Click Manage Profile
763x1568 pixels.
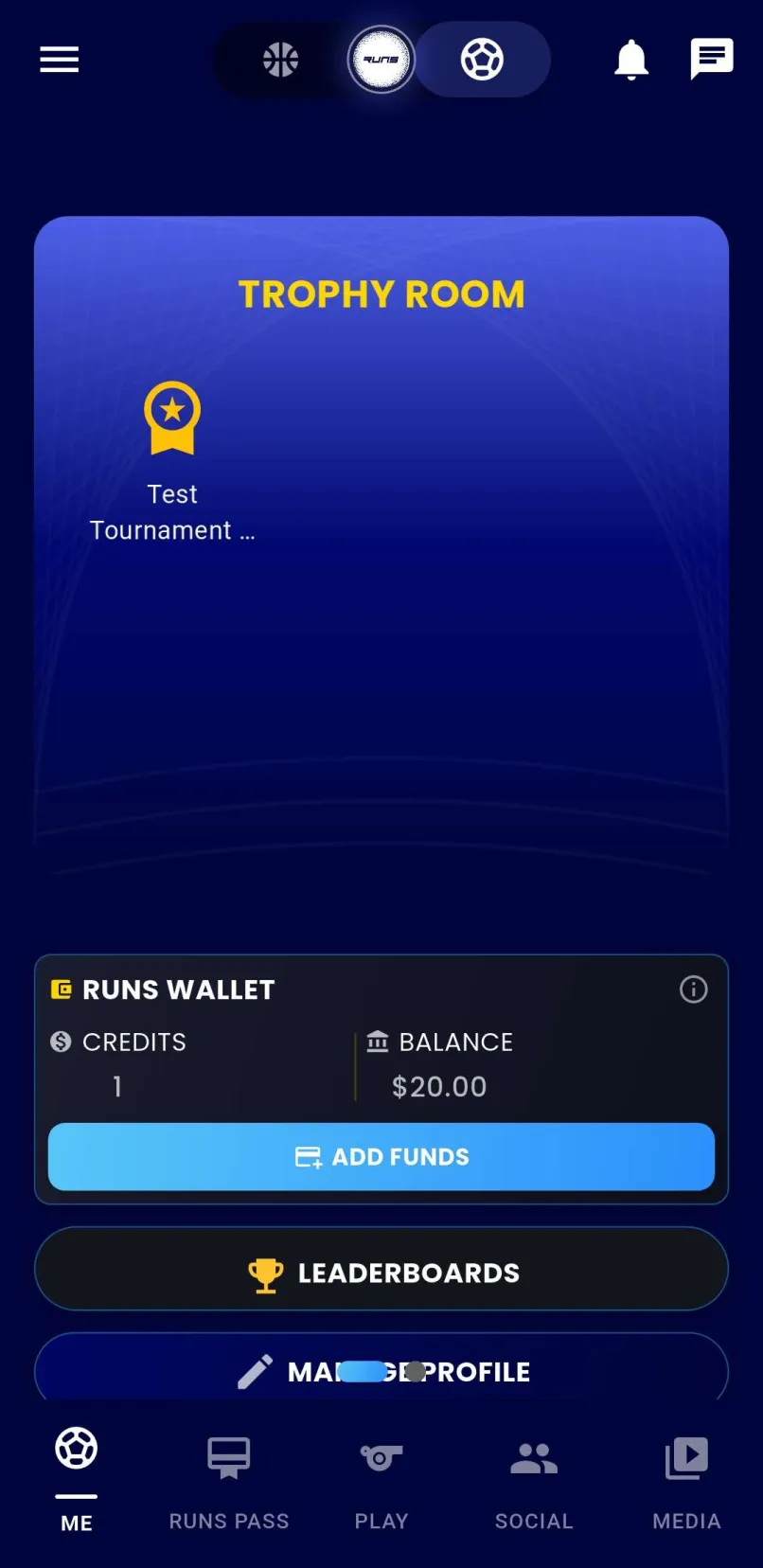(381, 1370)
